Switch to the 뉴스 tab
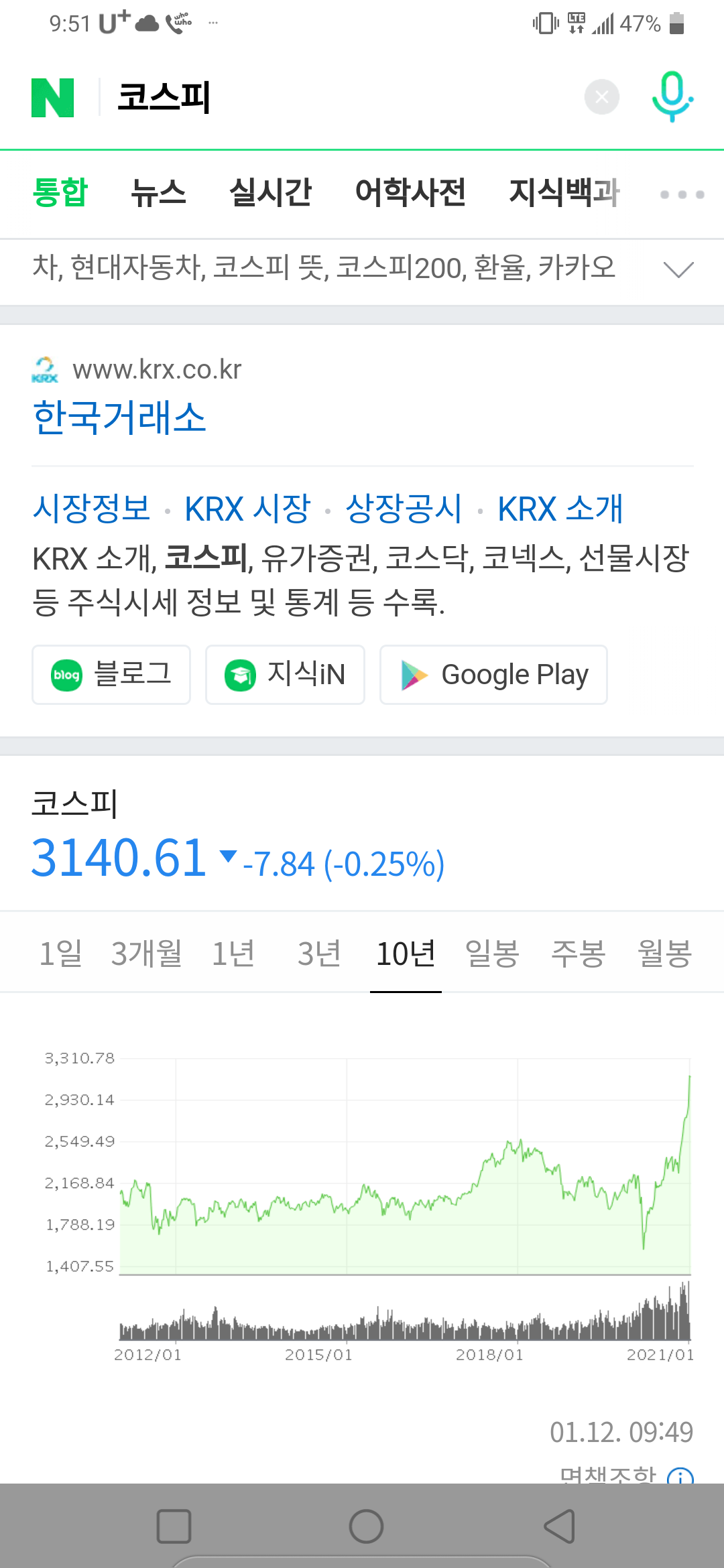Image resolution: width=724 pixels, height=1568 pixels. [x=158, y=193]
